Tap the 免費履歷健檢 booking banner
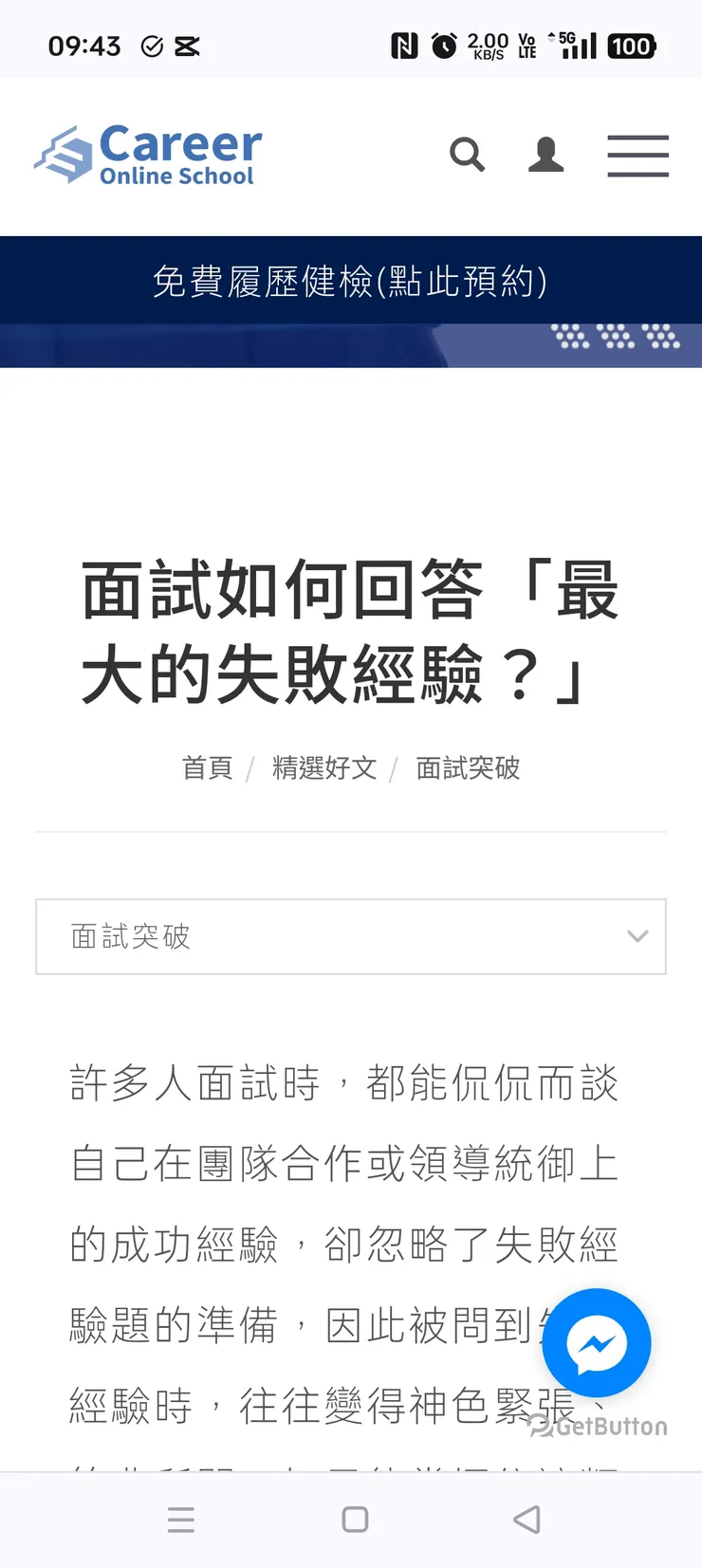Screen dimensions: 702x1568 [351, 281]
